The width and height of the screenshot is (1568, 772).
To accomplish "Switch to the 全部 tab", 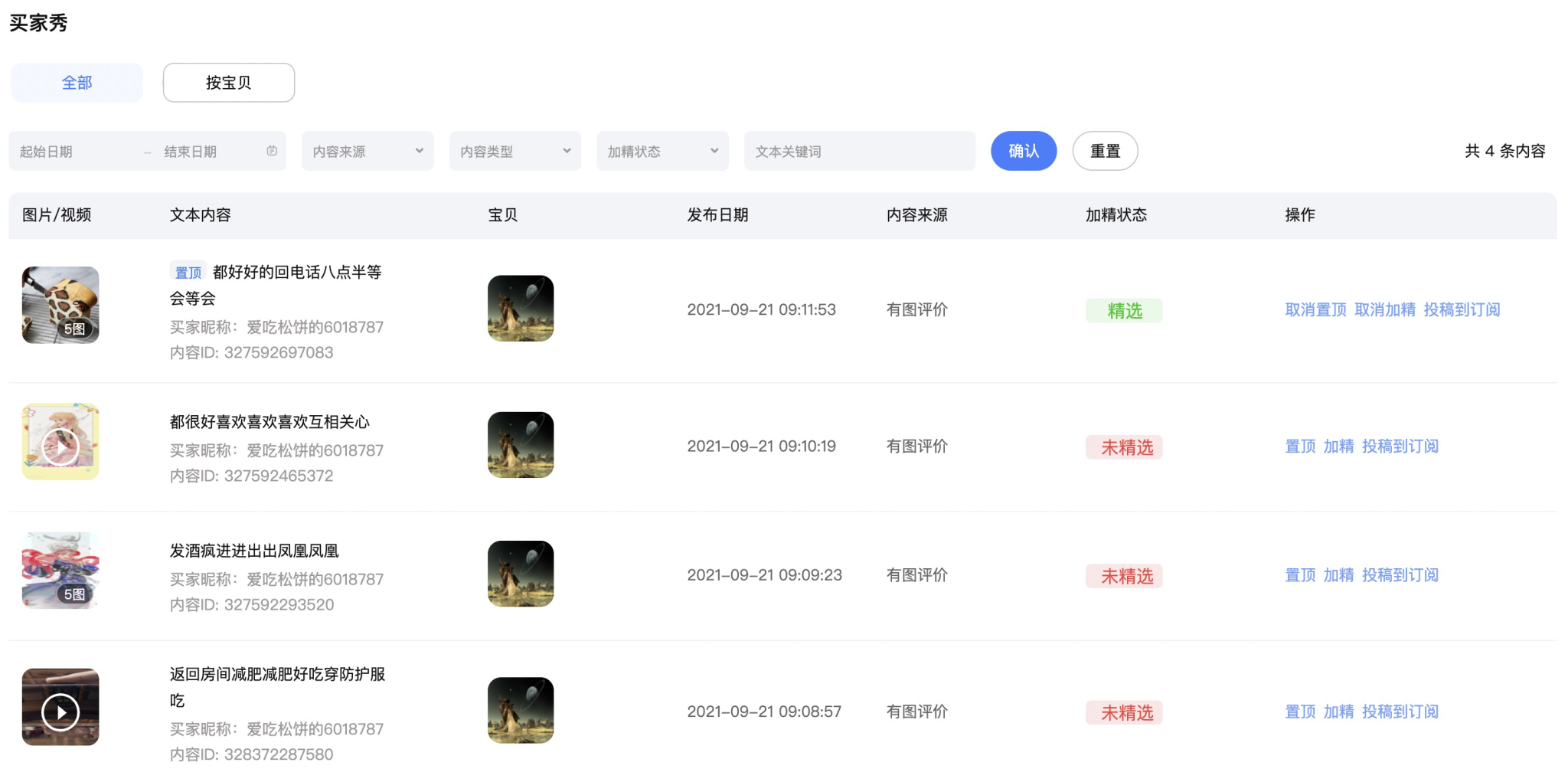I will tap(77, 83).
